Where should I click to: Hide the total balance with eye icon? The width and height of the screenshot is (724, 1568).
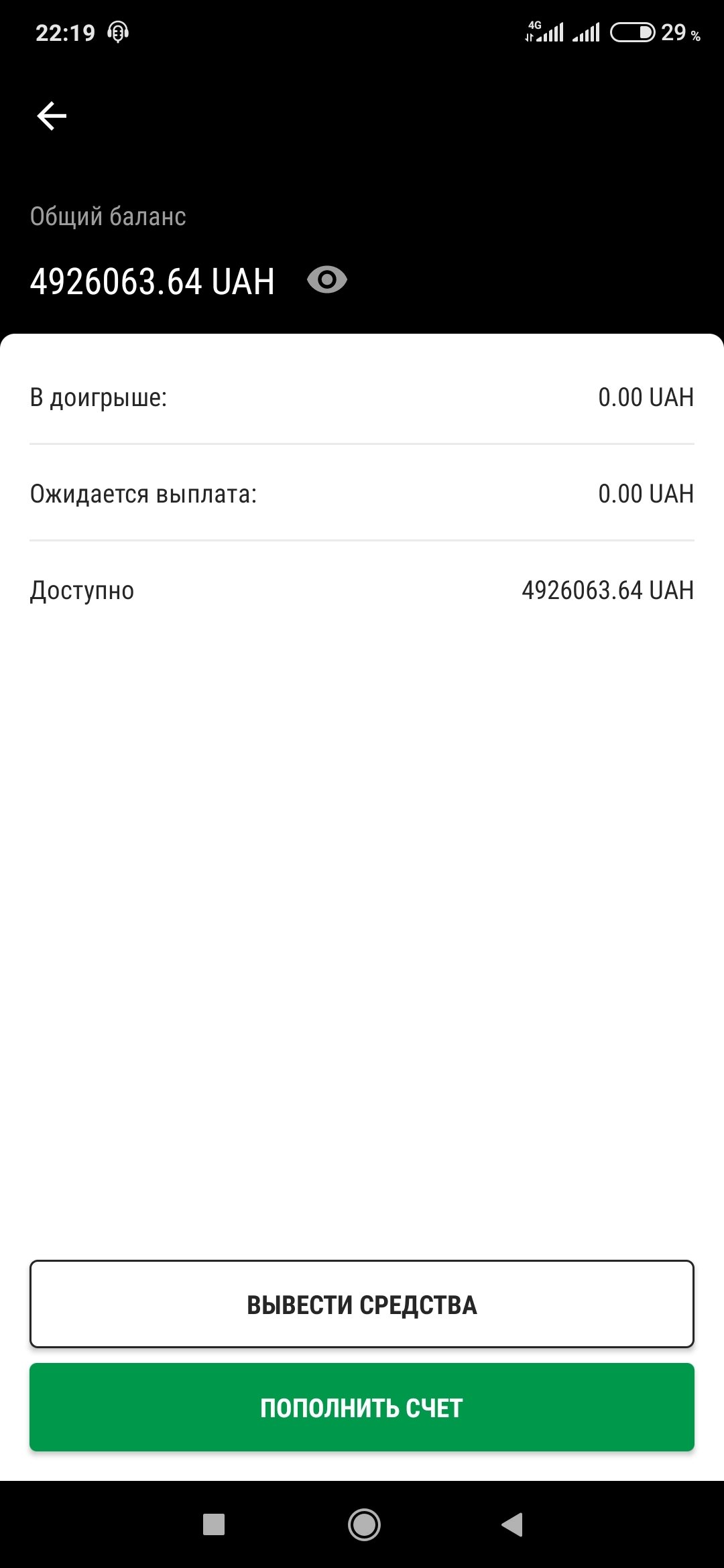pos(327,280)
